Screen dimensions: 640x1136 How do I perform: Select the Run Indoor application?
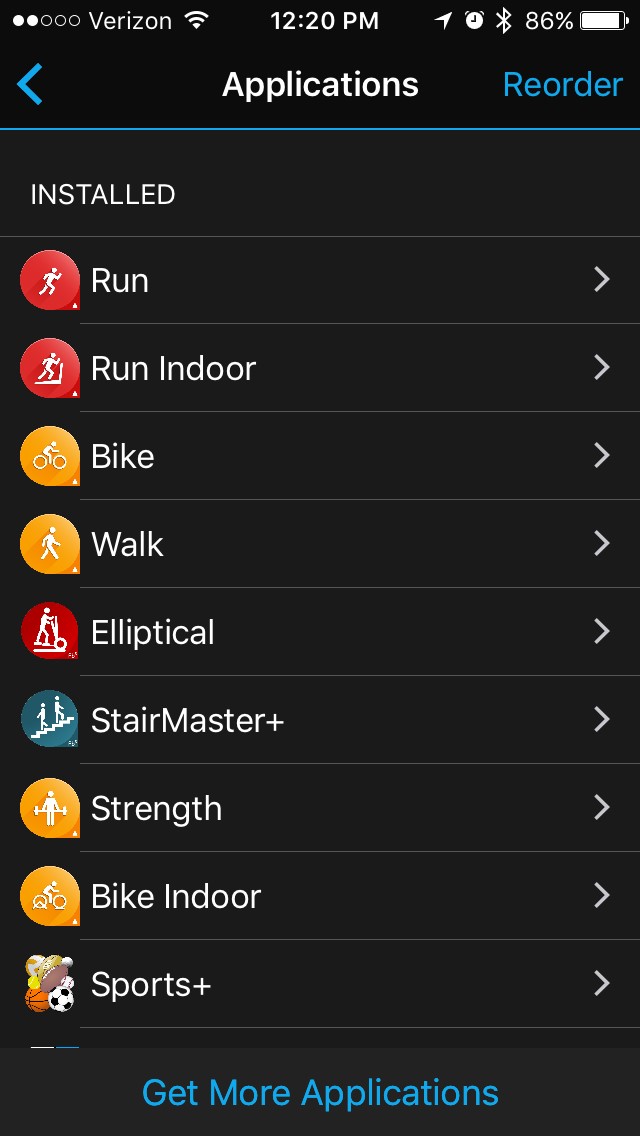(320, 369)
